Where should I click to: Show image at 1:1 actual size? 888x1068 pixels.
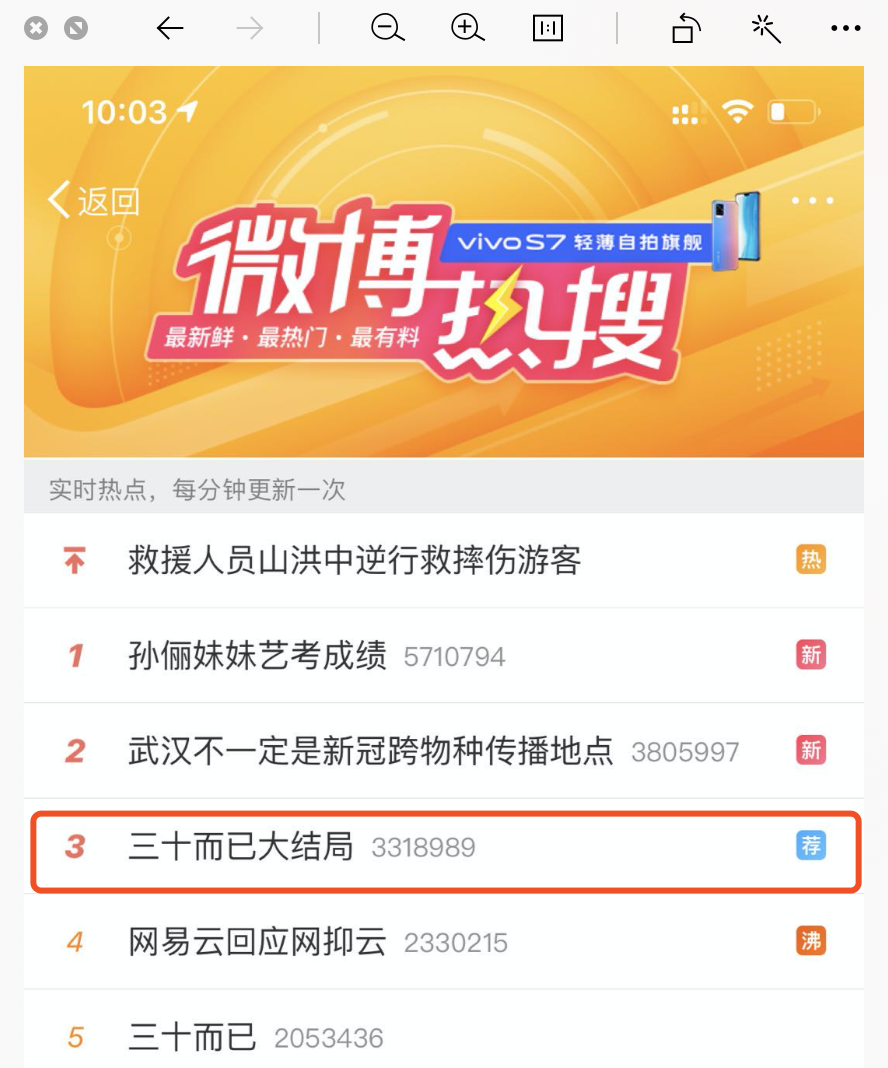coord(548,28)
